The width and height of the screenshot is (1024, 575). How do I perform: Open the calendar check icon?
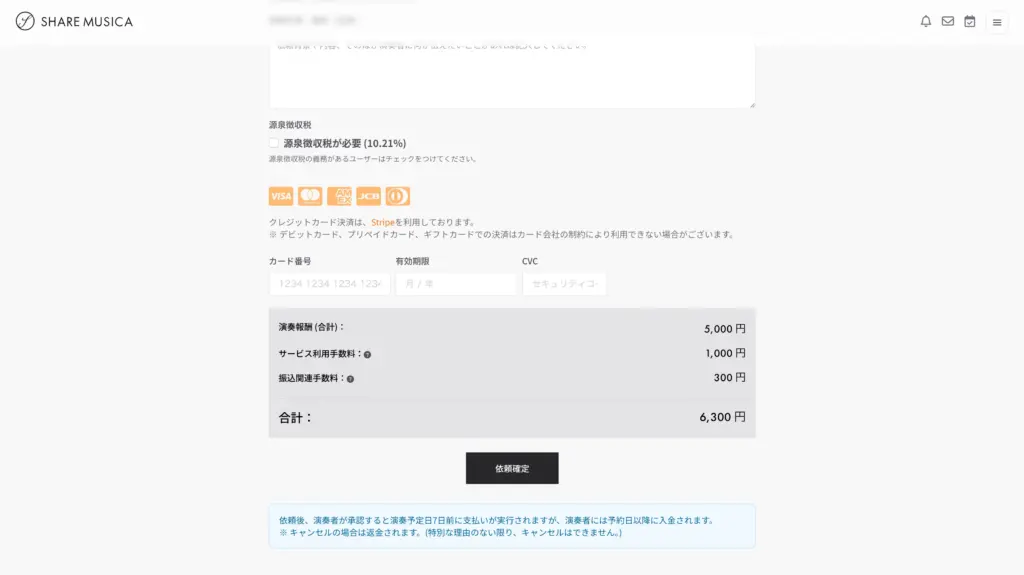969,21
